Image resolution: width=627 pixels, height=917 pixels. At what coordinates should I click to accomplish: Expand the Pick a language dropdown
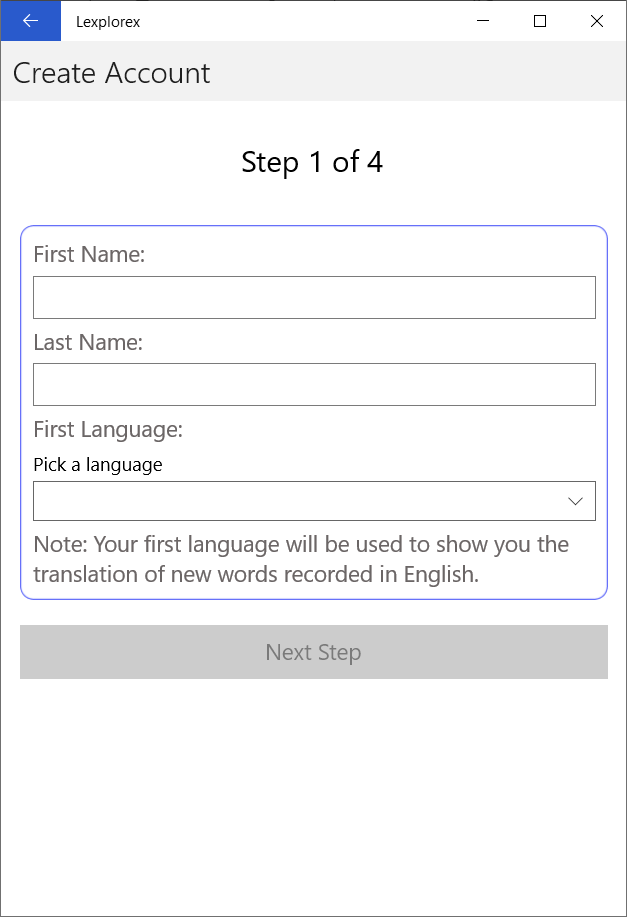click(314, 501)
